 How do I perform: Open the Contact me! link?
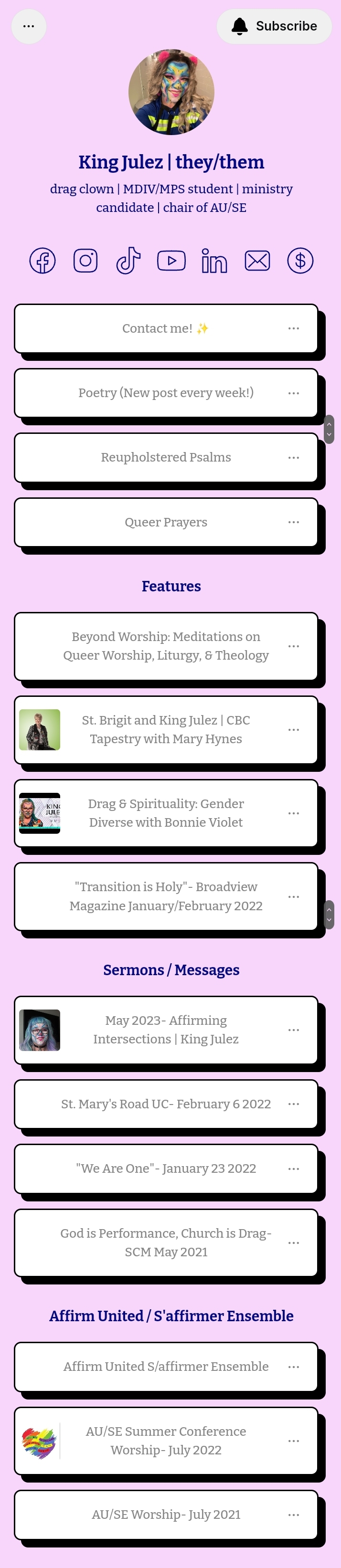166,329
